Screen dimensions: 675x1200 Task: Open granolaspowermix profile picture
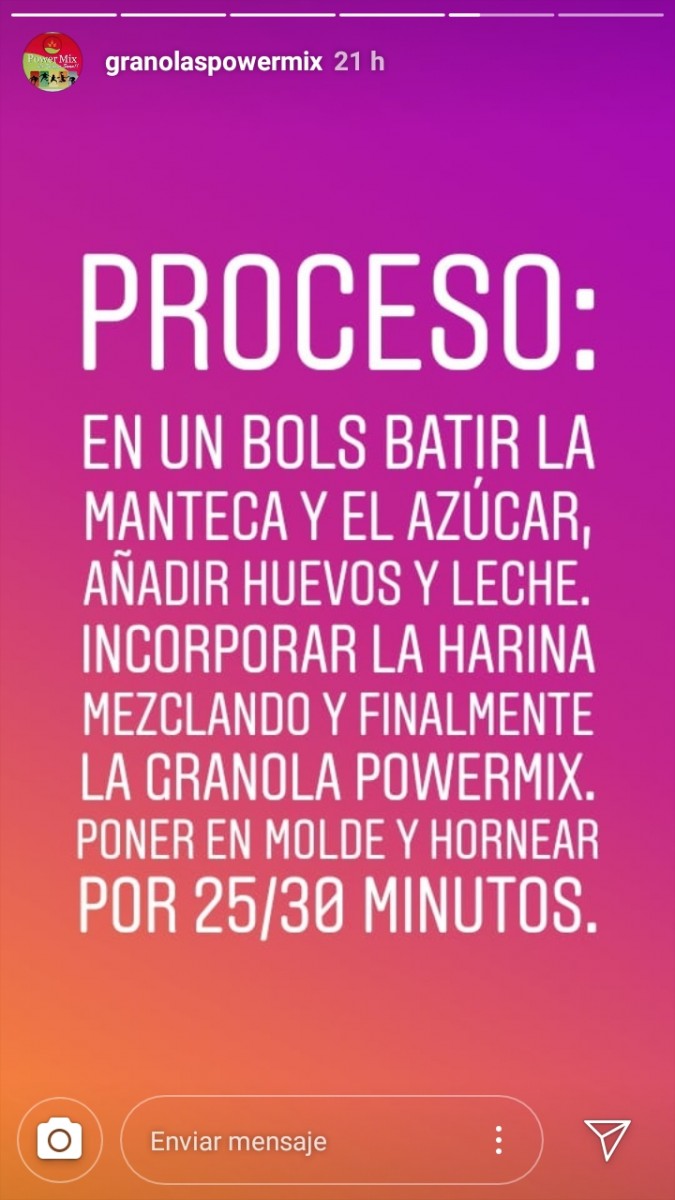tap(52, 62)
